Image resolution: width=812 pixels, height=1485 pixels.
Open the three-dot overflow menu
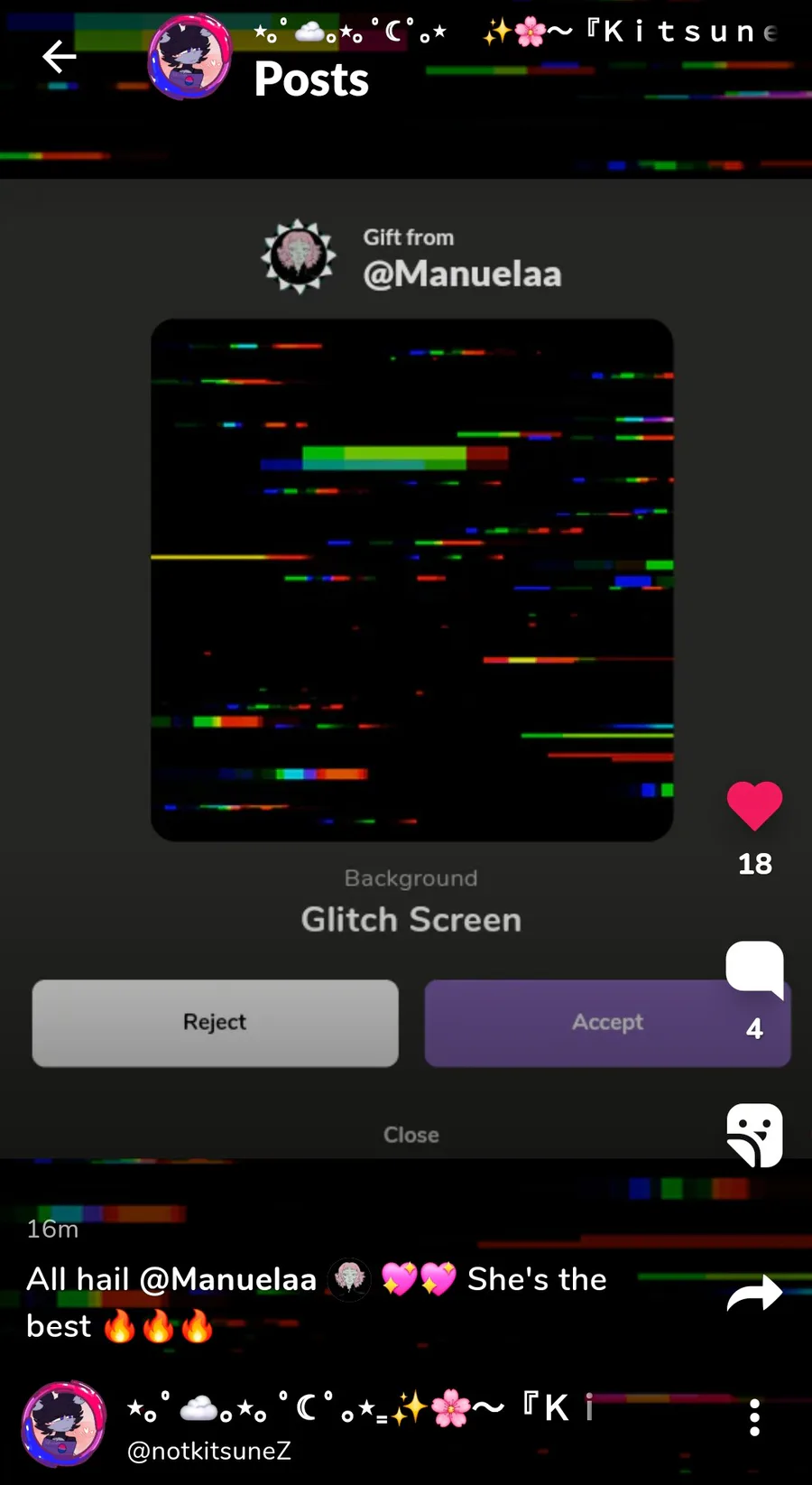[x=755, y=1417]
